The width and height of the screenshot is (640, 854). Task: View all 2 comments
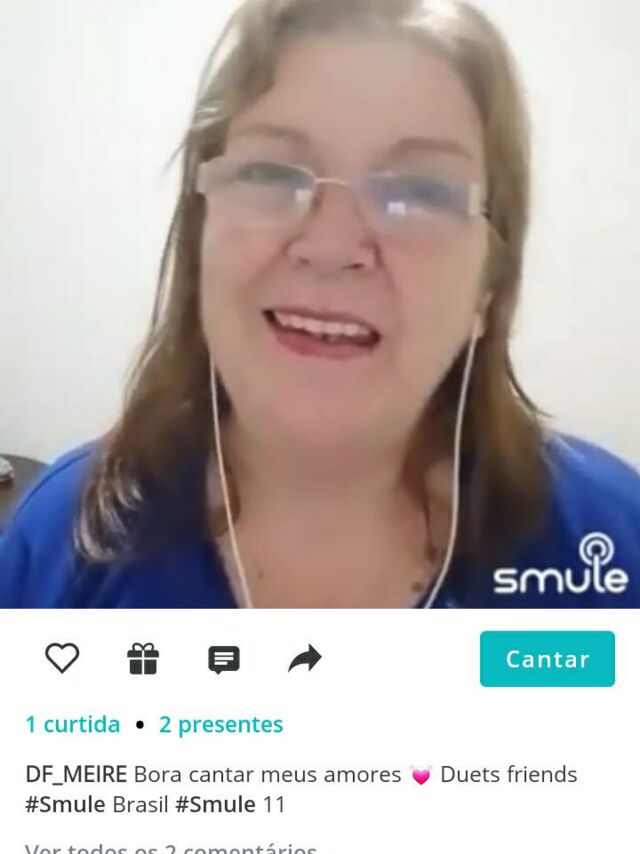(x=170, y=848)
